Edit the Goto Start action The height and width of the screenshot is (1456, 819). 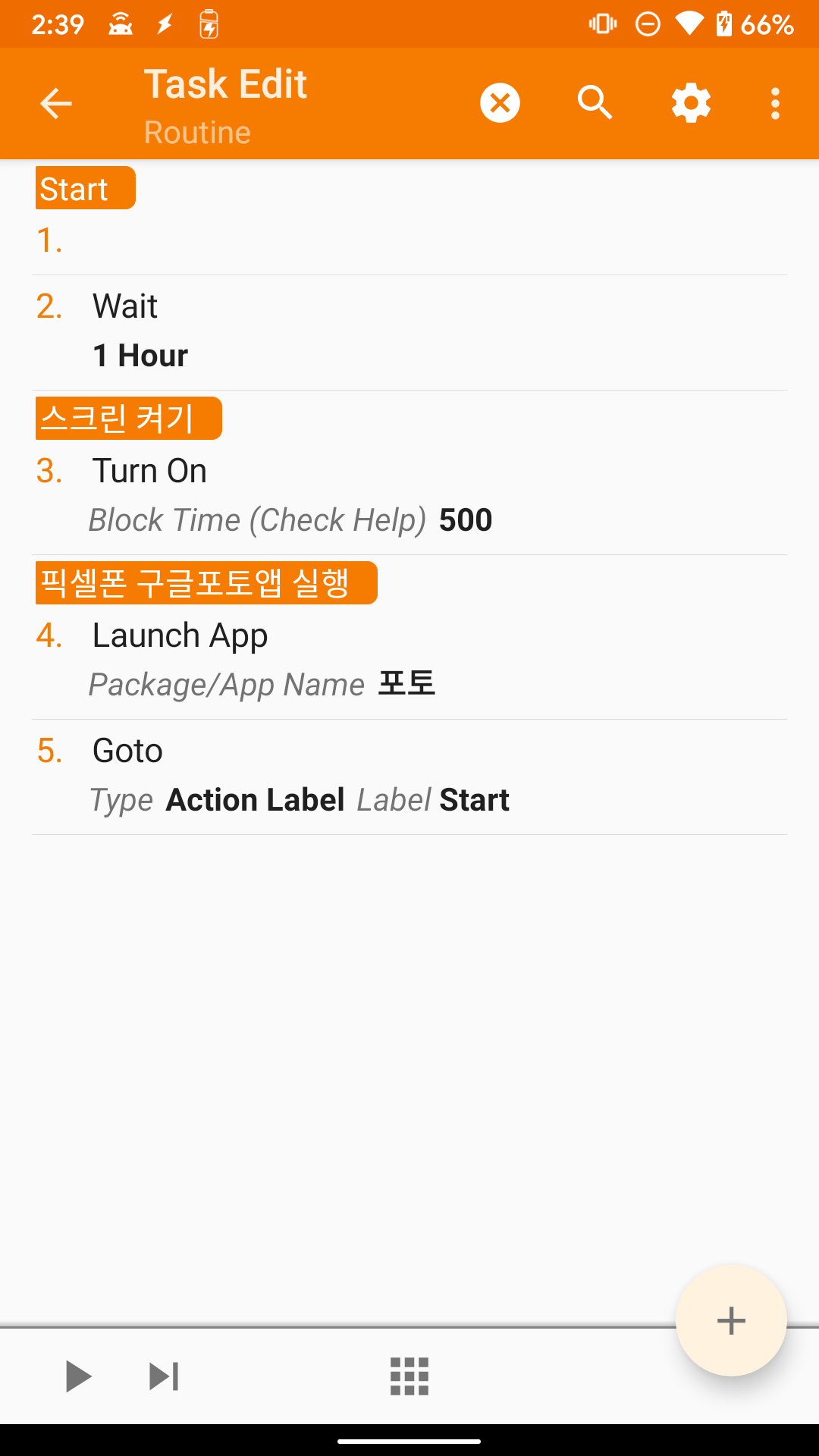409,777
